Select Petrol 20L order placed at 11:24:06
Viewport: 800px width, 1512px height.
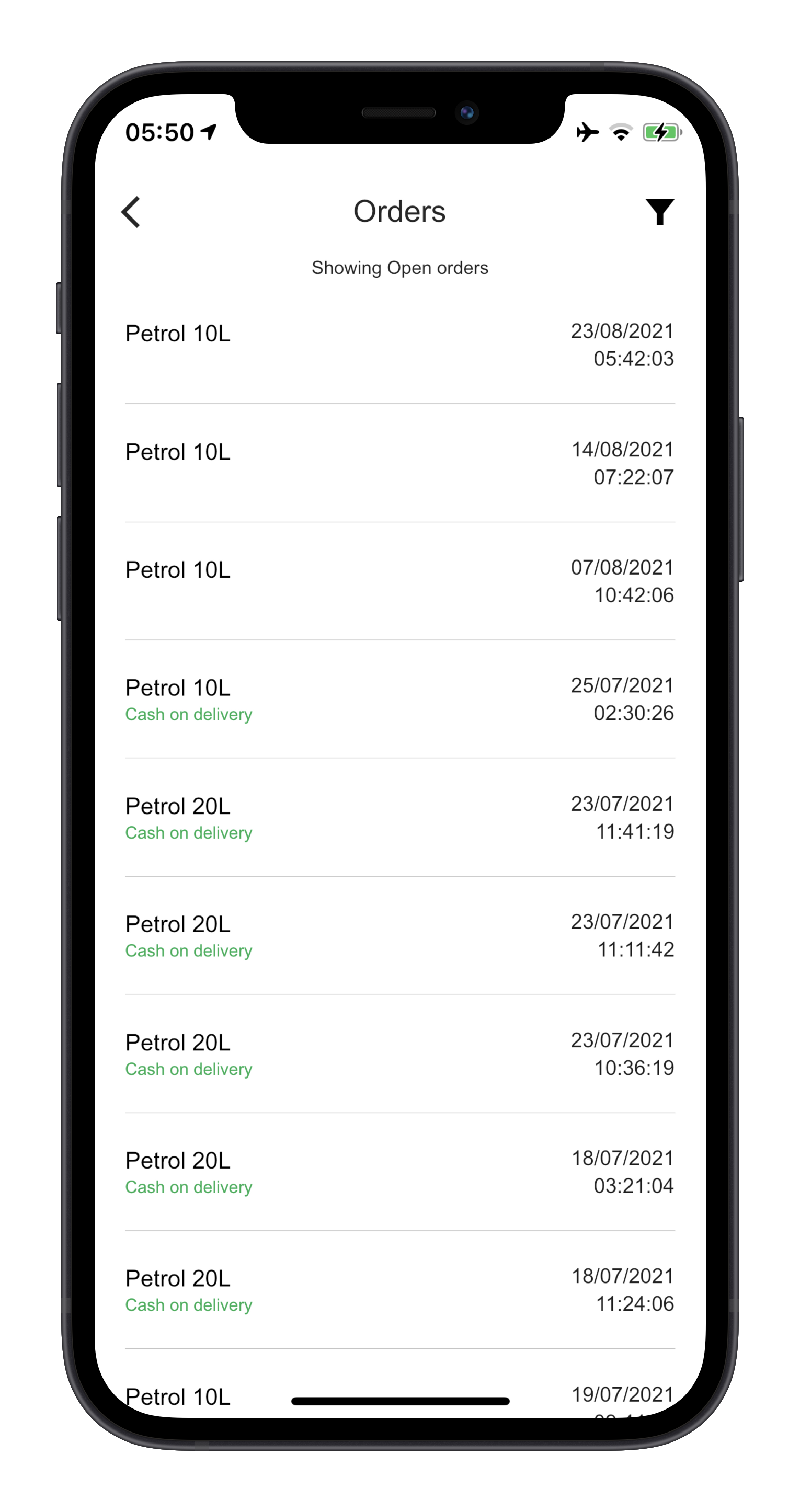coord(399,1290)
